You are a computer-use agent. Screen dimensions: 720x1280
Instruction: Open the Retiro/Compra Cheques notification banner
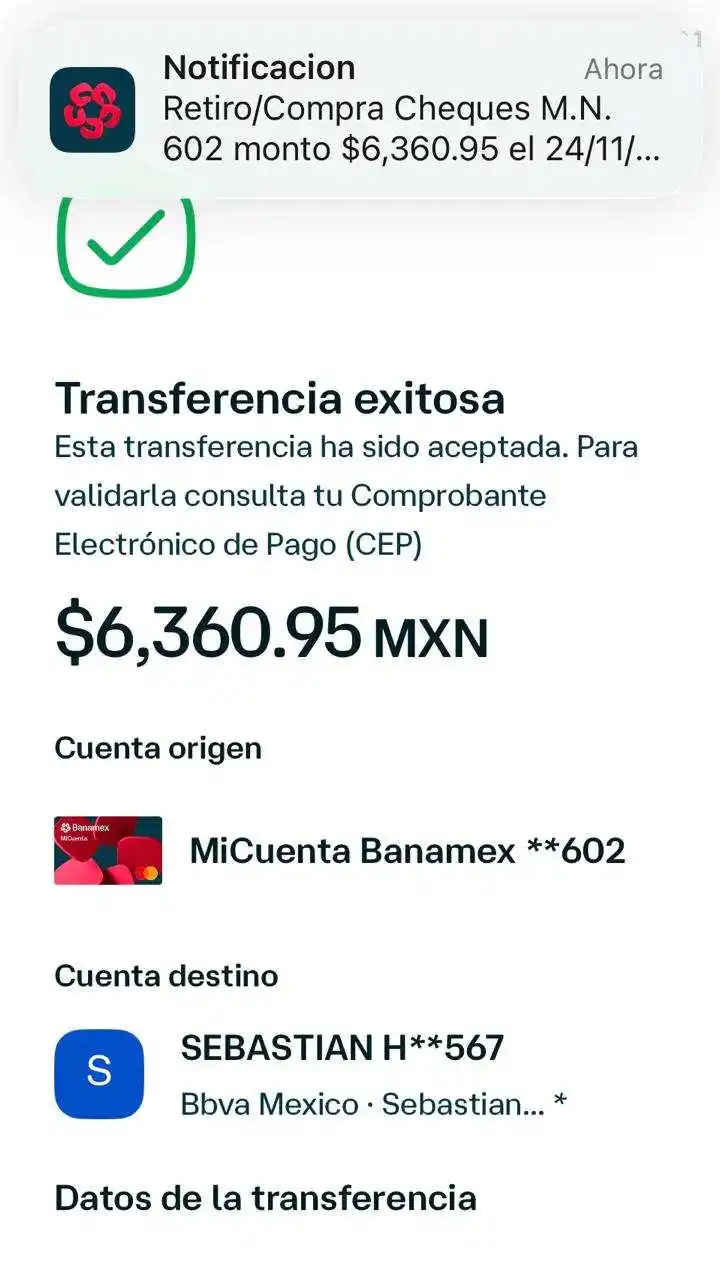[360, 110]
